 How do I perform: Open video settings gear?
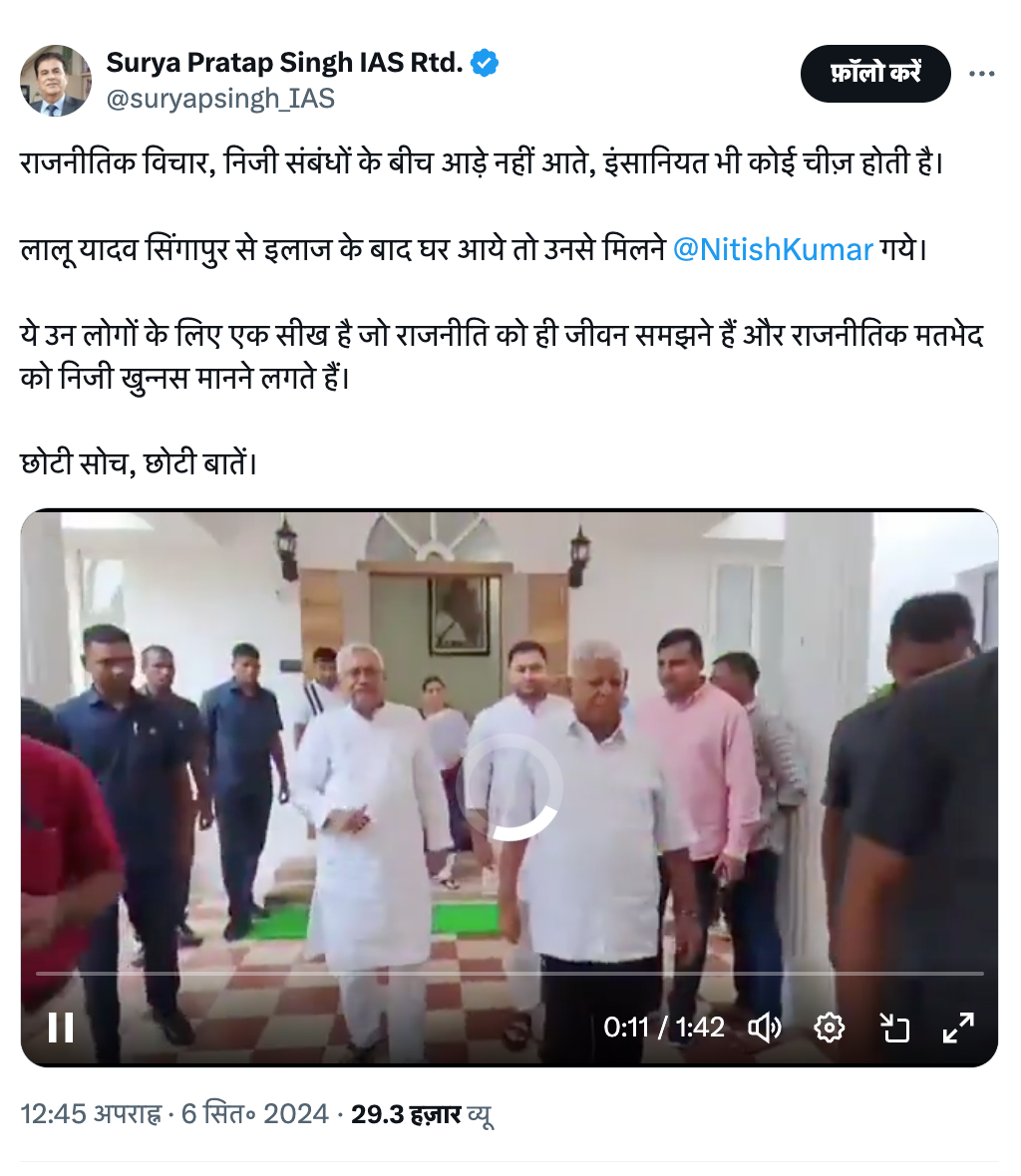[830, 1028]
